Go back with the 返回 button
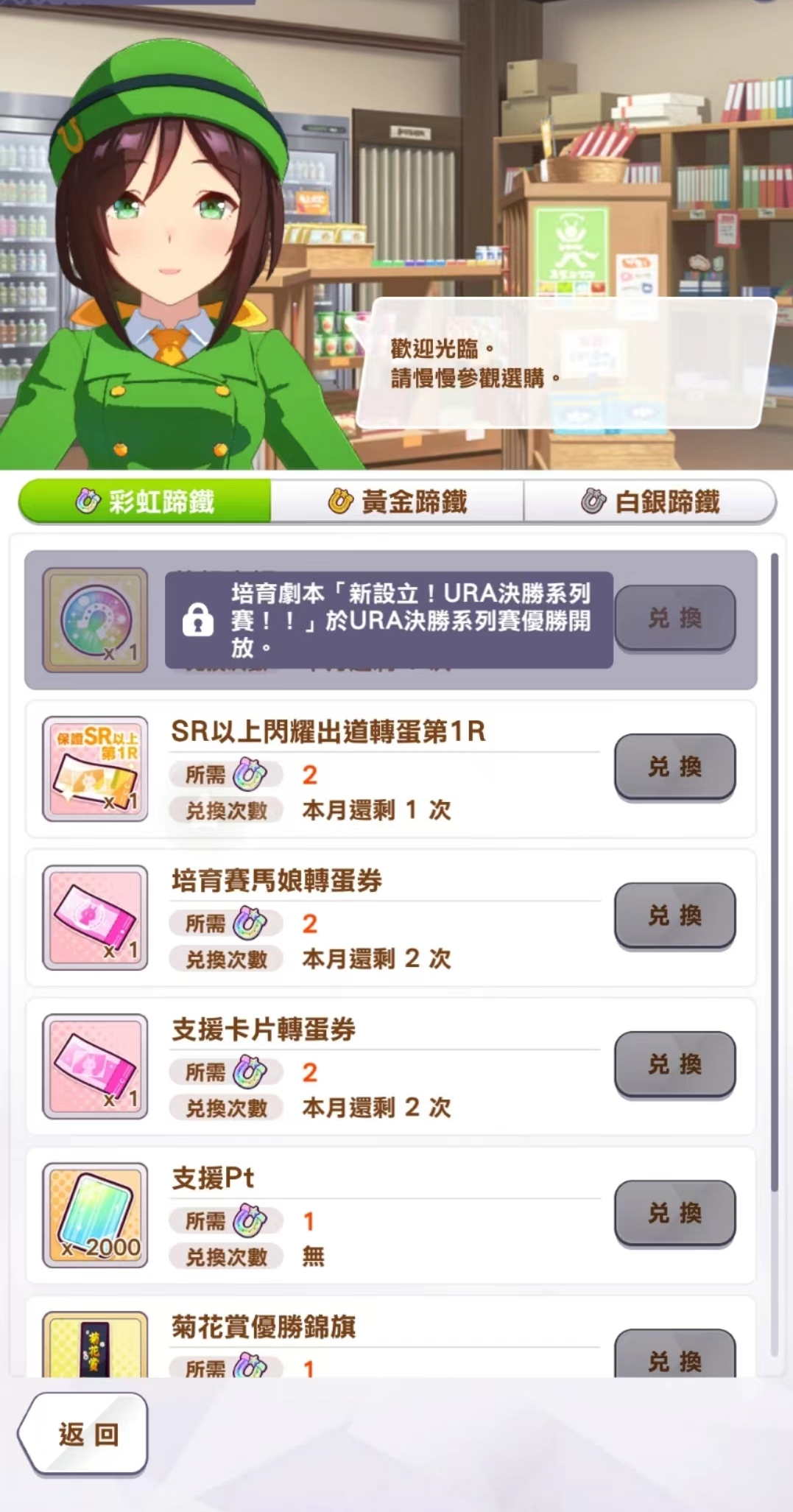Viewport: 793px width, 1512px height. point(83,1434)
